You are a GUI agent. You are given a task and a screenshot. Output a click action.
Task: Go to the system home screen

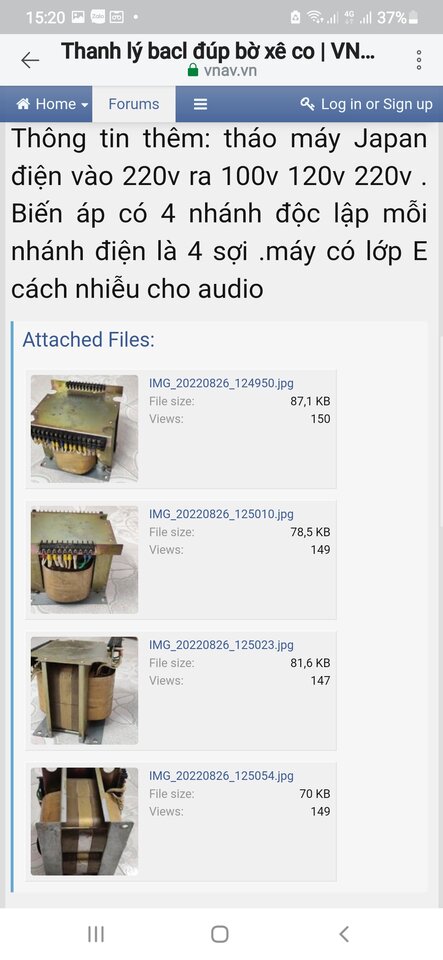[x=220, y=934]
